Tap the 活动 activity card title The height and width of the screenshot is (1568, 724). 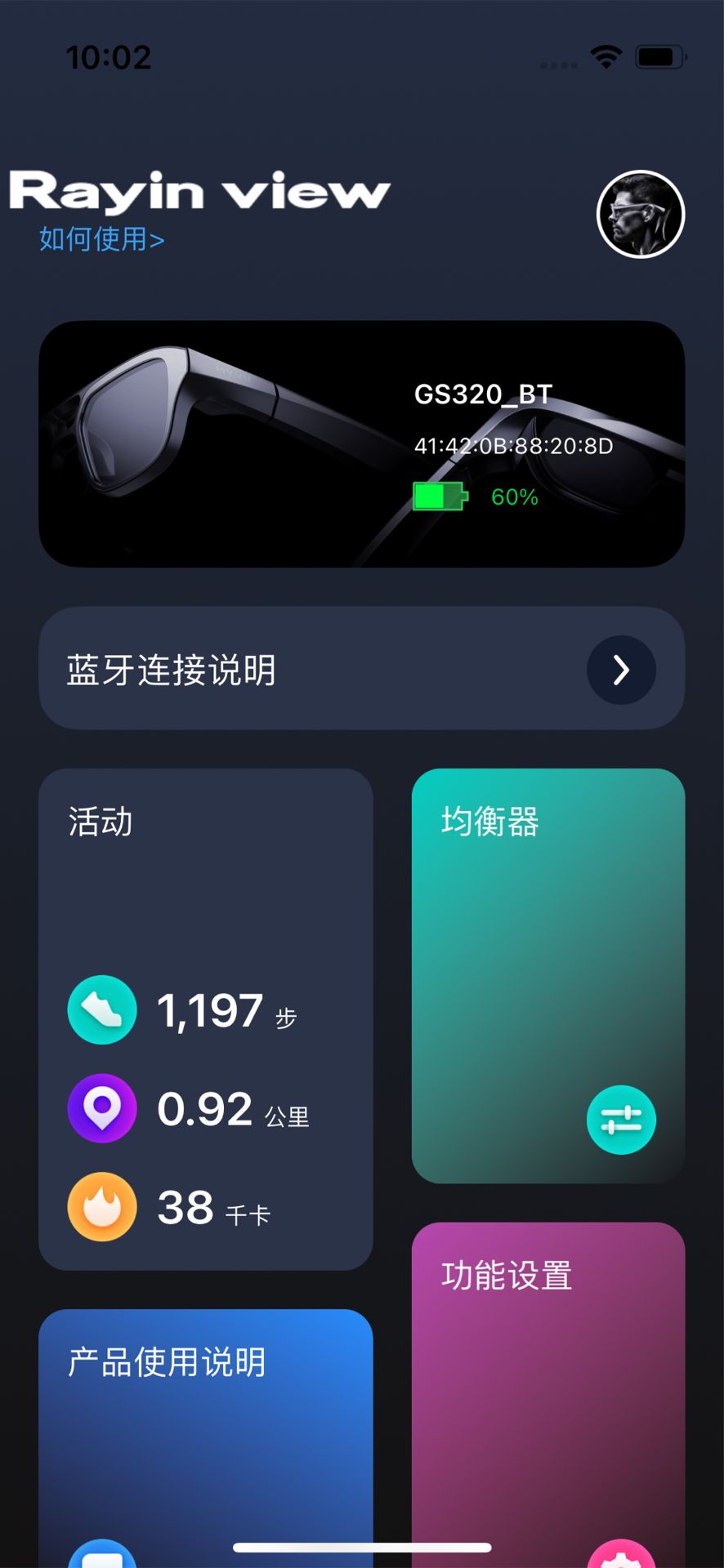[100, 822]
